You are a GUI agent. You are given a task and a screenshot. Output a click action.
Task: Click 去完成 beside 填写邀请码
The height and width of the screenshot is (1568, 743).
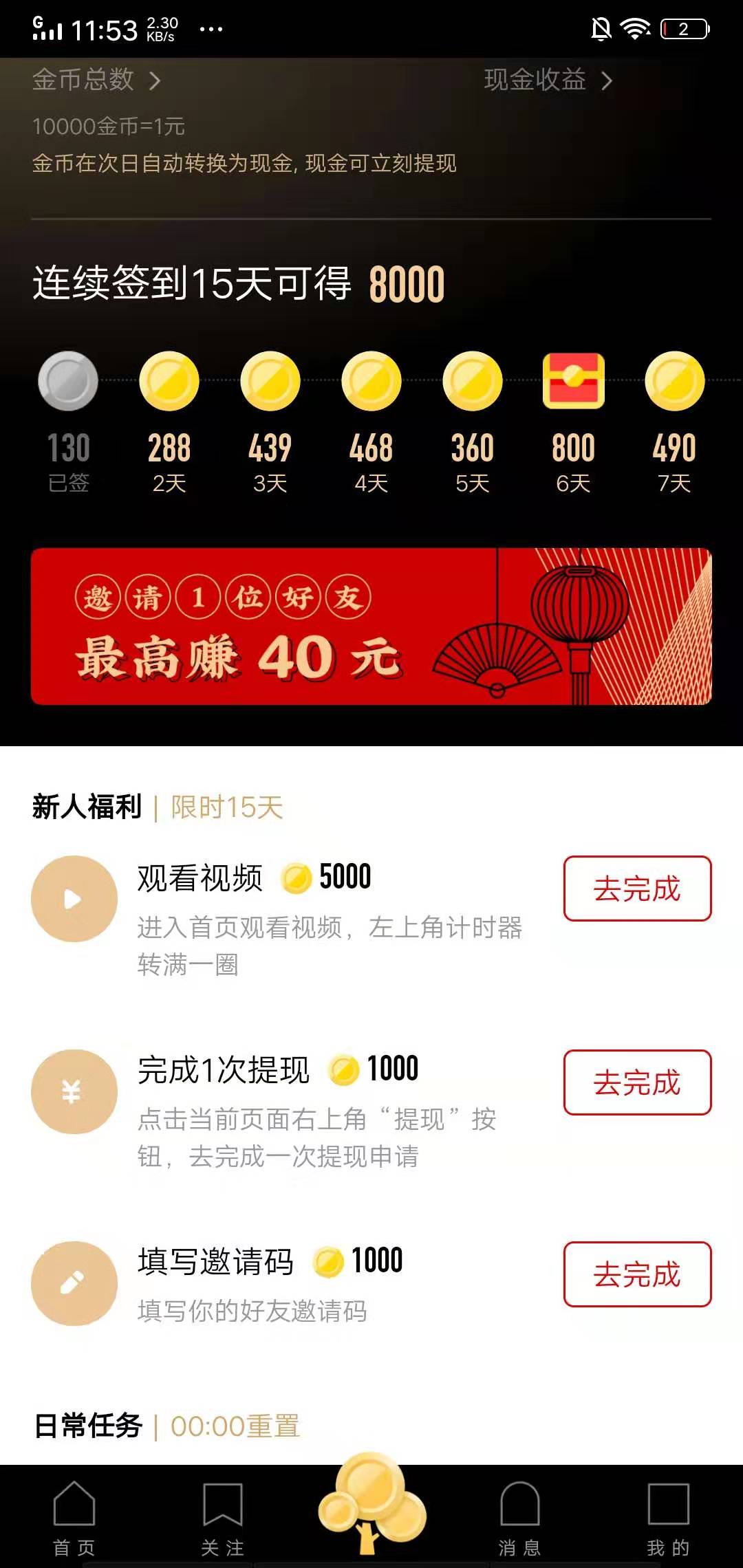[x=636, y=1274]
